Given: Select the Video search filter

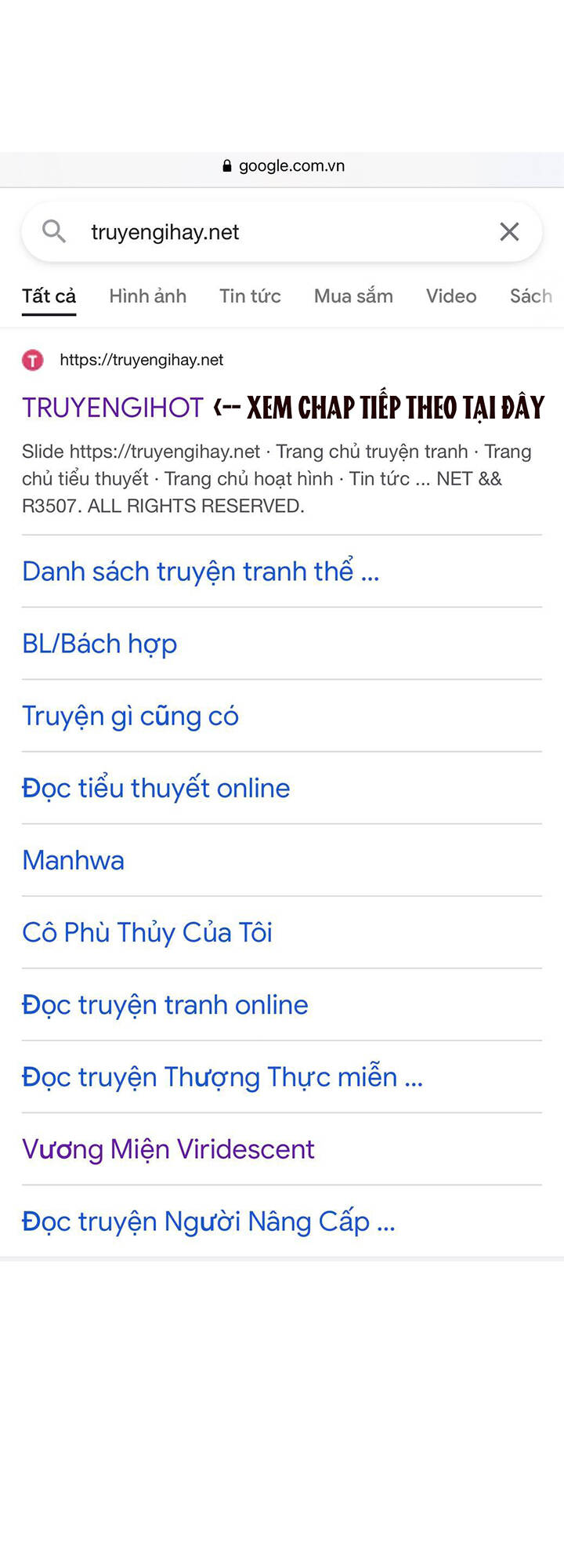Looking at the screenshot, I should coord(451,296).
